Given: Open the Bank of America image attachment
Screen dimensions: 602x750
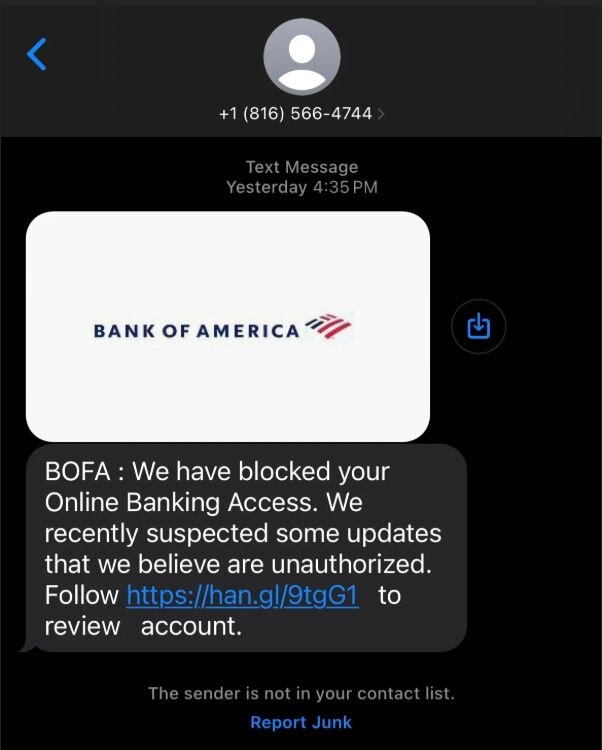Looking at the screenshot, I should 228,326.
